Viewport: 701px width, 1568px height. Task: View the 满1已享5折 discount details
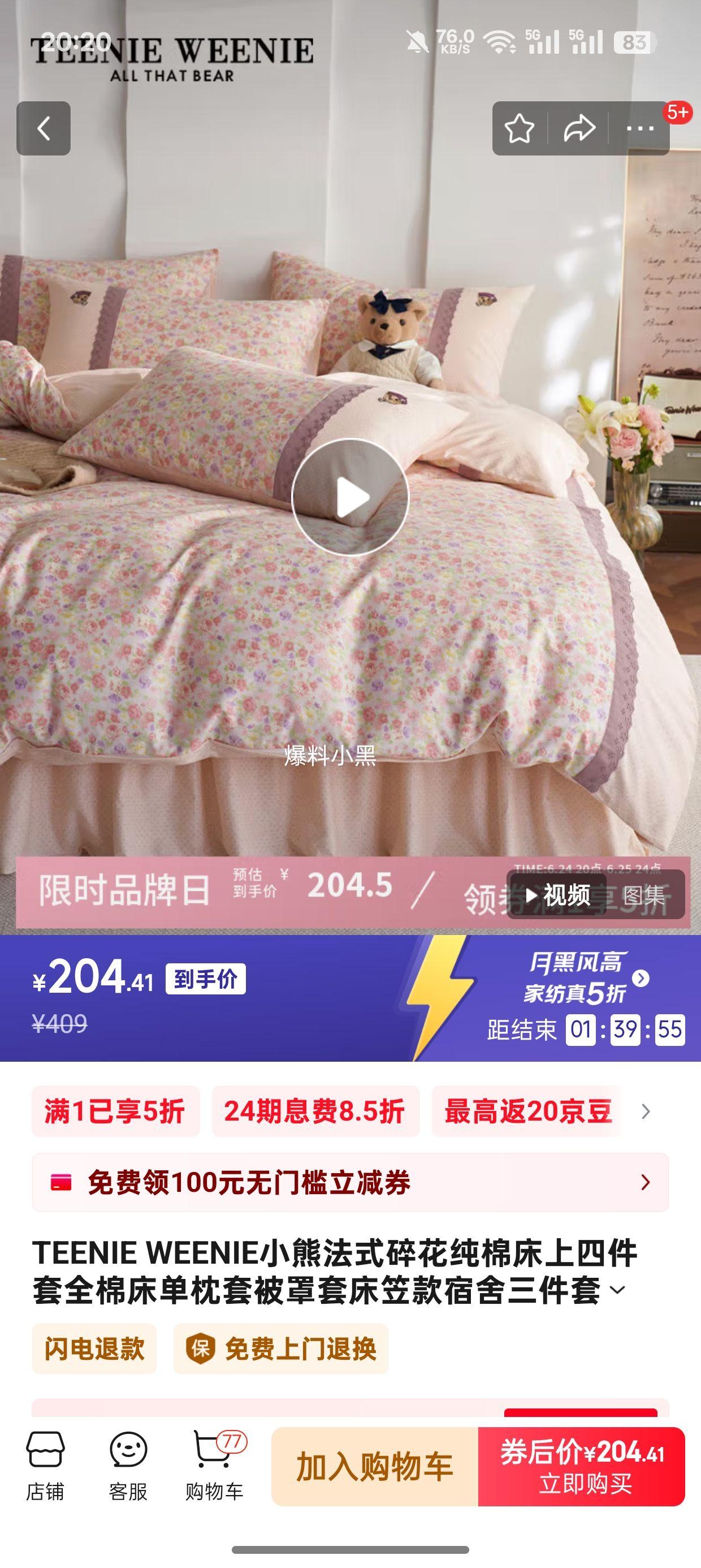pos(115,1111)
